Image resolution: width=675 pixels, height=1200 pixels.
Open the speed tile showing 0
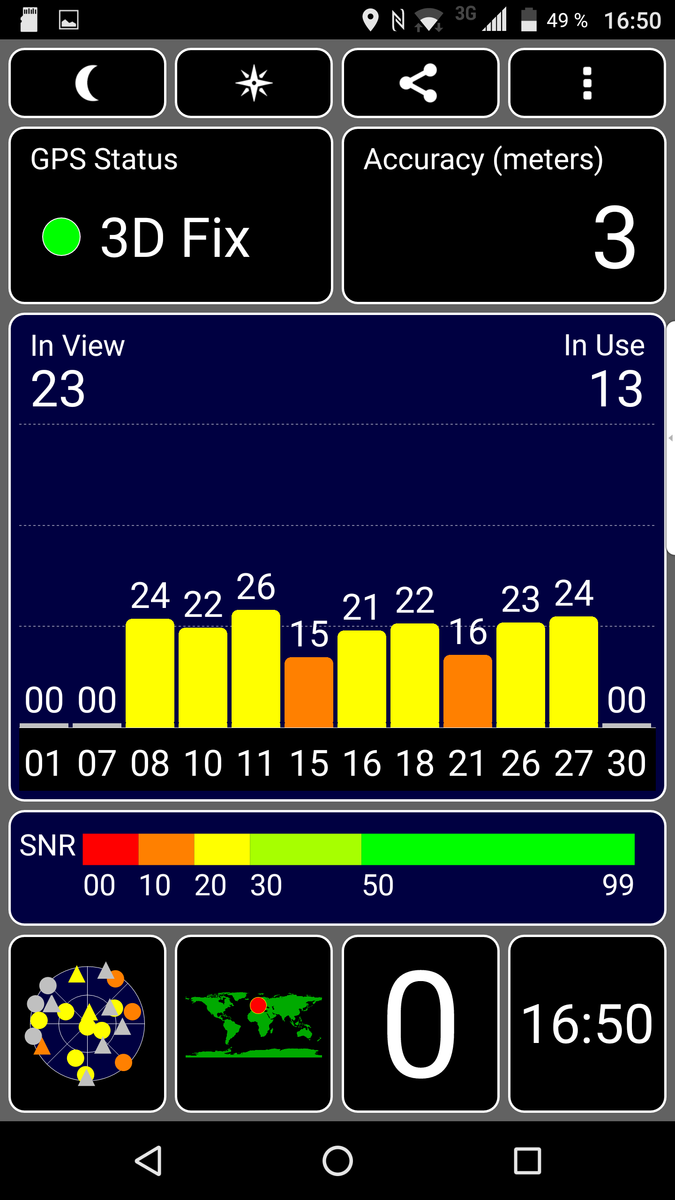click(x=420, y=1023)
